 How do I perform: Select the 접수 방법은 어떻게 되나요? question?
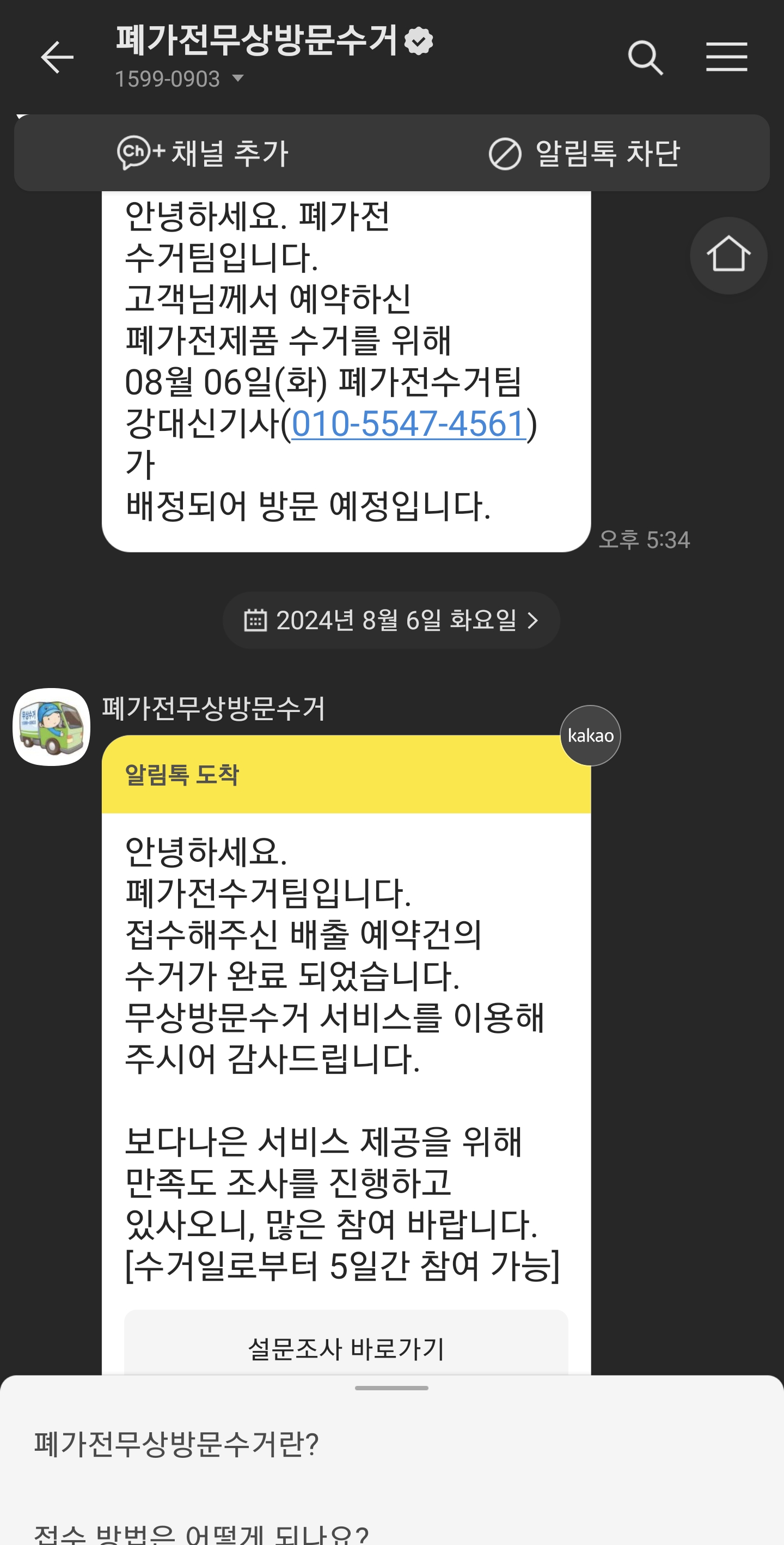(201, 1533)
